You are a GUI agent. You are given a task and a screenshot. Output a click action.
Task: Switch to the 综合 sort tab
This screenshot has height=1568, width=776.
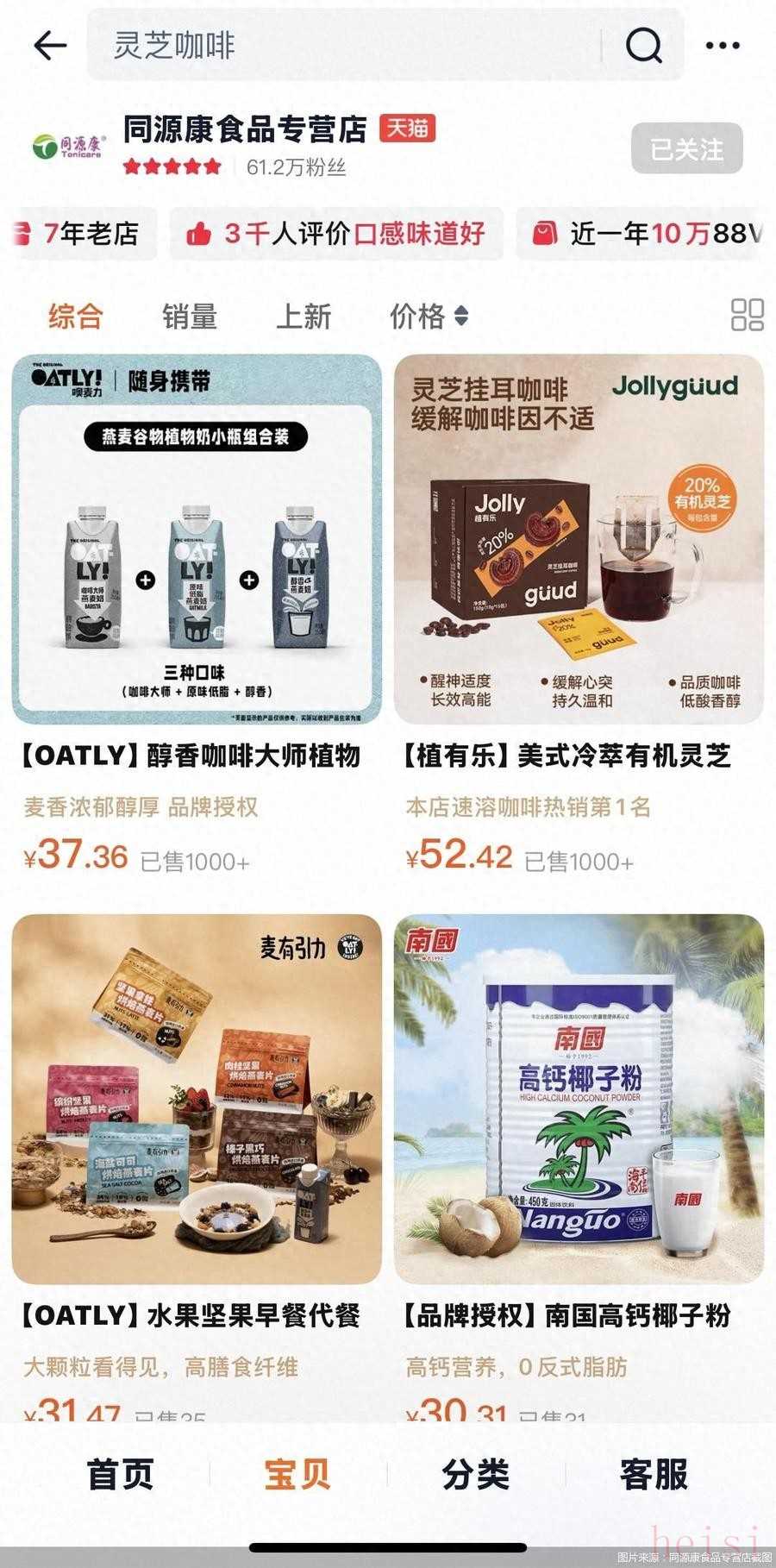click(x=75, y=317)
